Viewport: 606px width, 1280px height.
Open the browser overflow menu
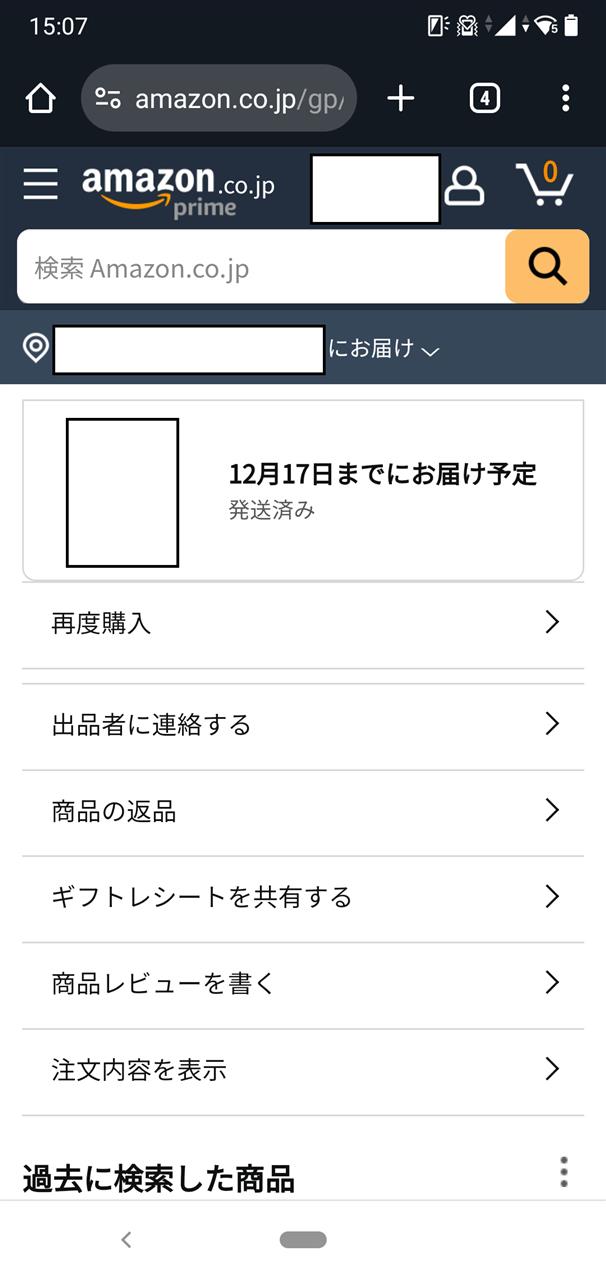click(565, 98)
